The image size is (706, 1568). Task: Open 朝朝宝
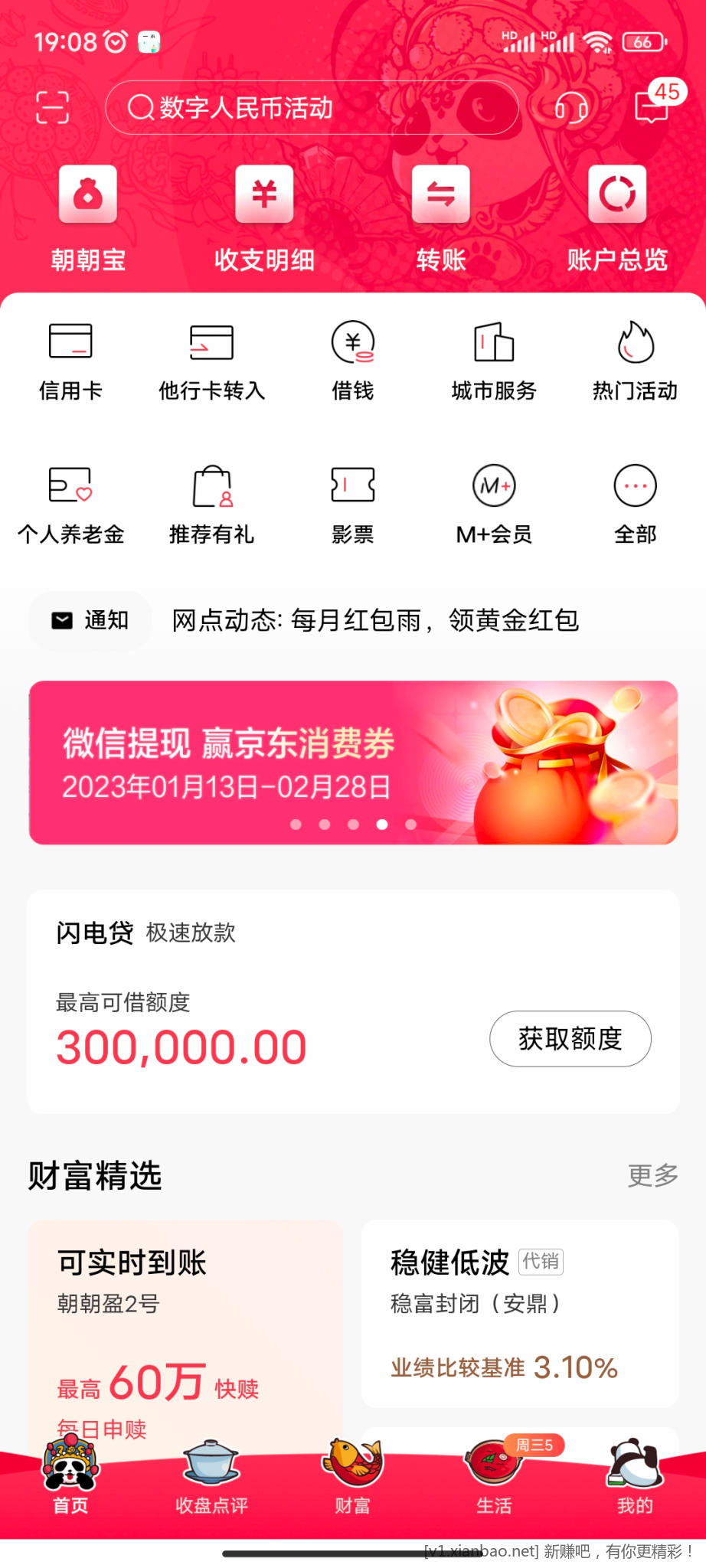(88, 218)
